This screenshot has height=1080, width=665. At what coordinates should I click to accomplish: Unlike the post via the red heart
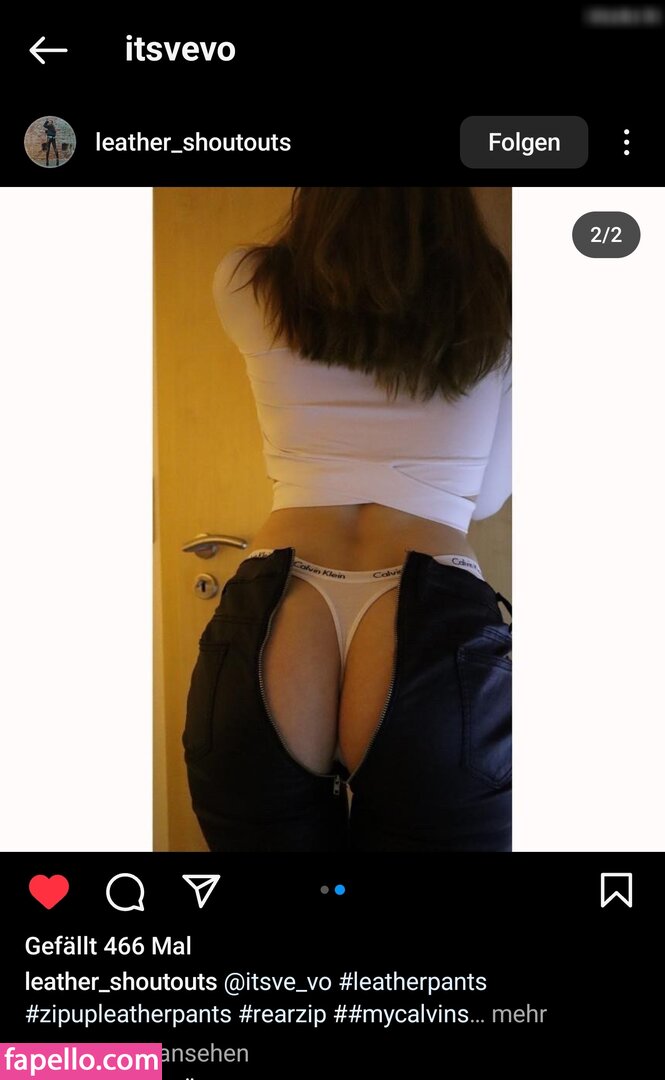pyautogui.click(x=48, y=891)
